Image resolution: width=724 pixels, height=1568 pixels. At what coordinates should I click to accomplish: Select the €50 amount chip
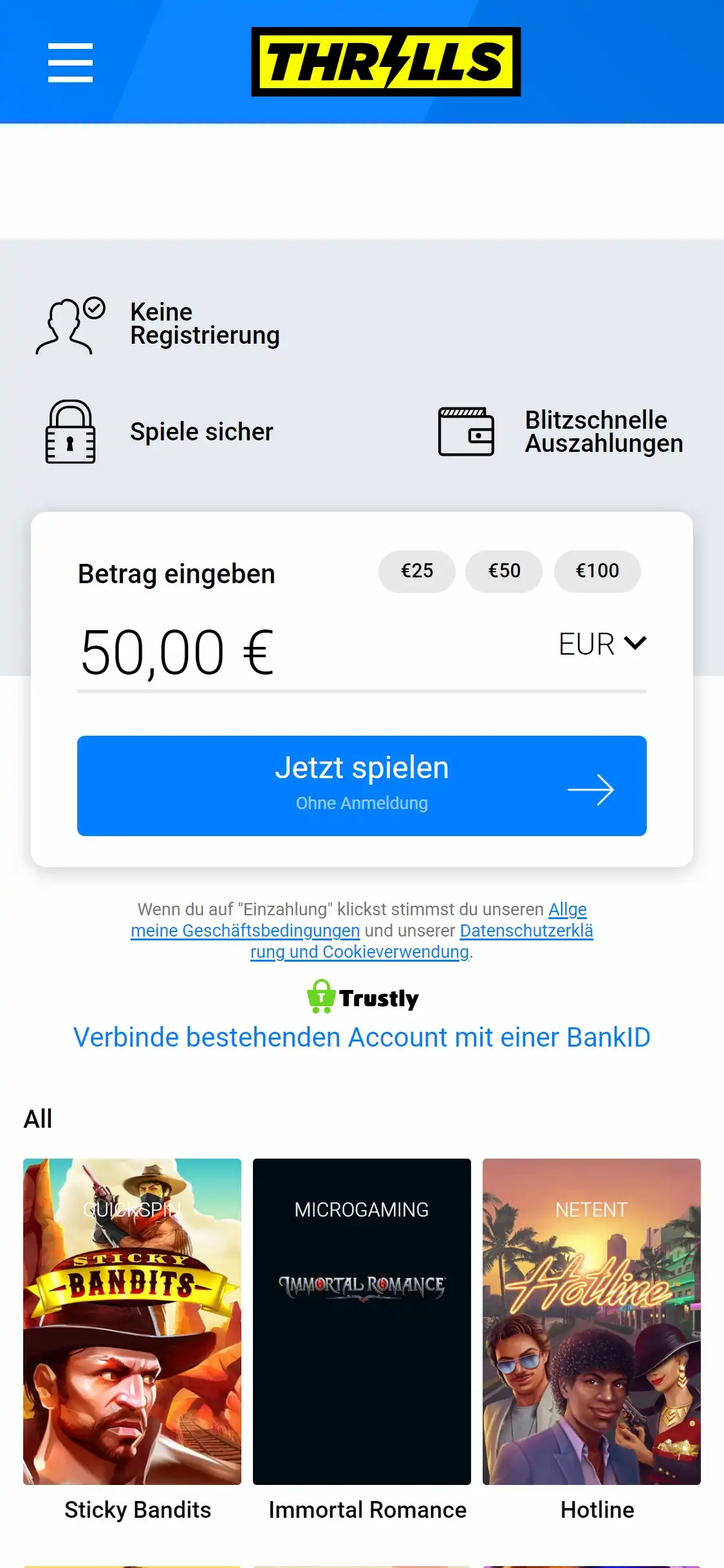click(504, 571)
